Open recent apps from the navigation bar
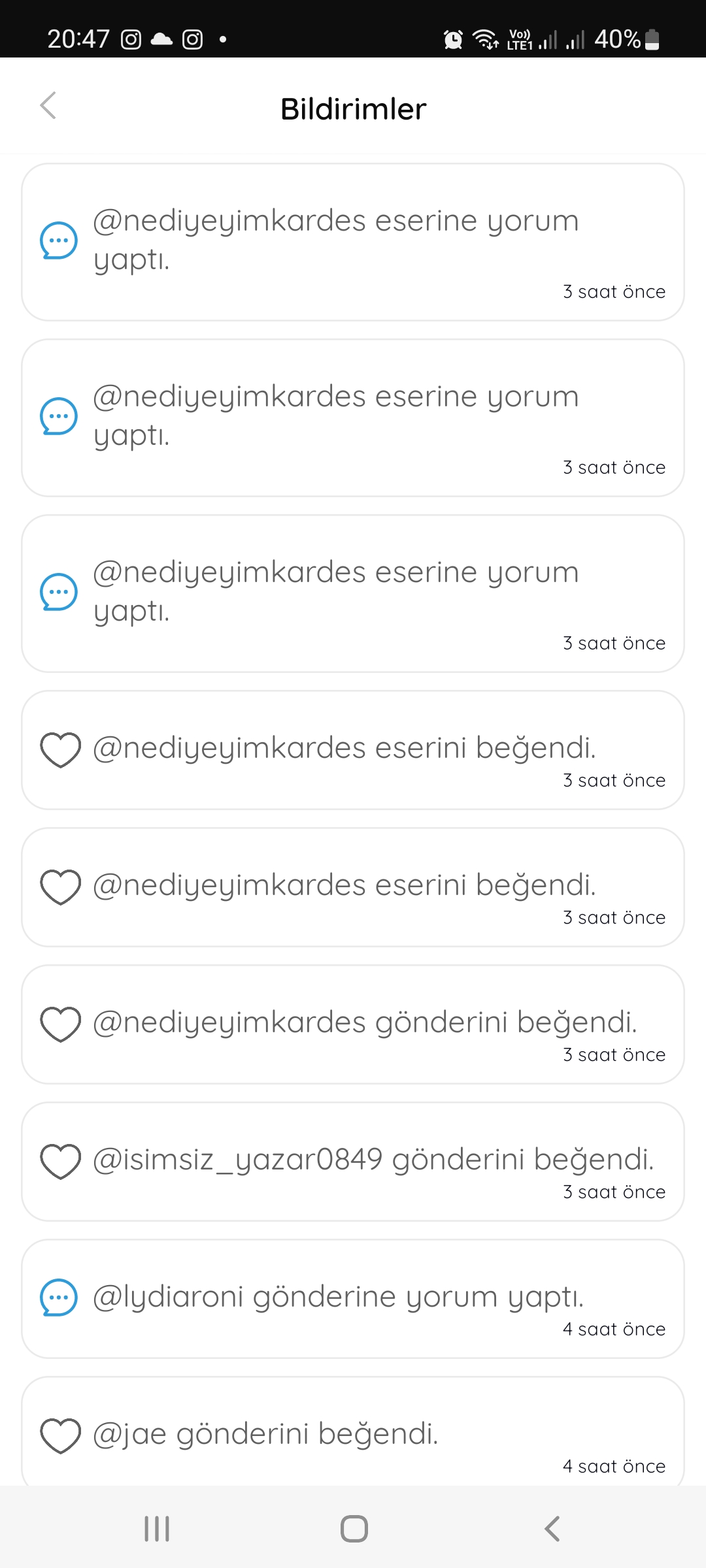Screen dimensions: 706x1568 (x=157, y=1529)
